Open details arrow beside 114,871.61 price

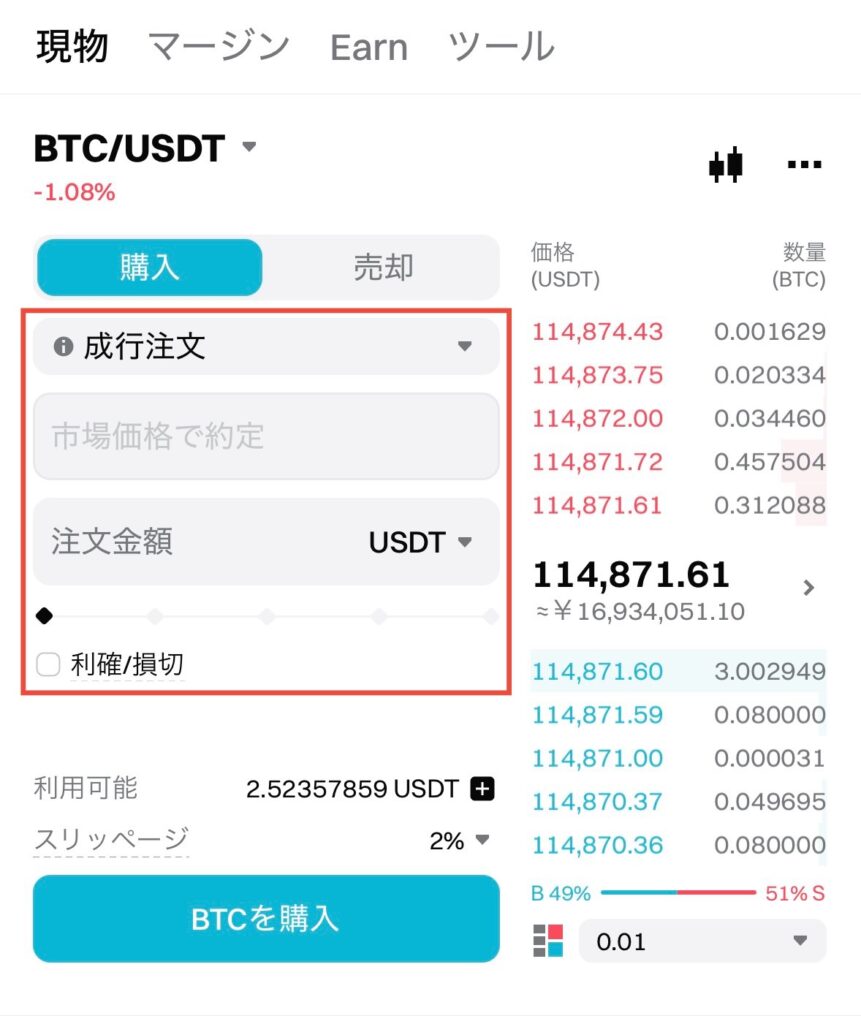(x=809, y=587)
